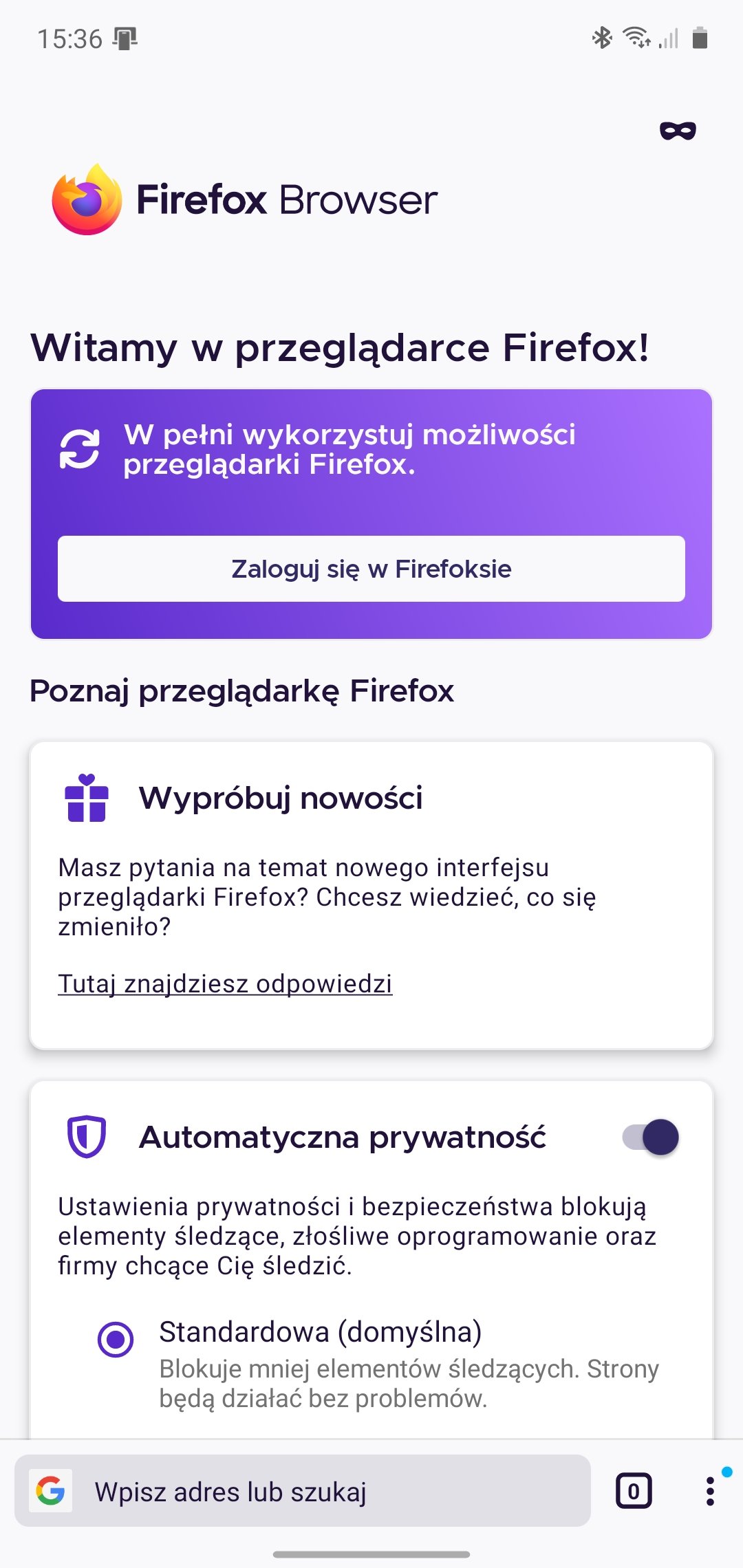Toggle Automatyczna prywatność switch off

[651, 1137]
